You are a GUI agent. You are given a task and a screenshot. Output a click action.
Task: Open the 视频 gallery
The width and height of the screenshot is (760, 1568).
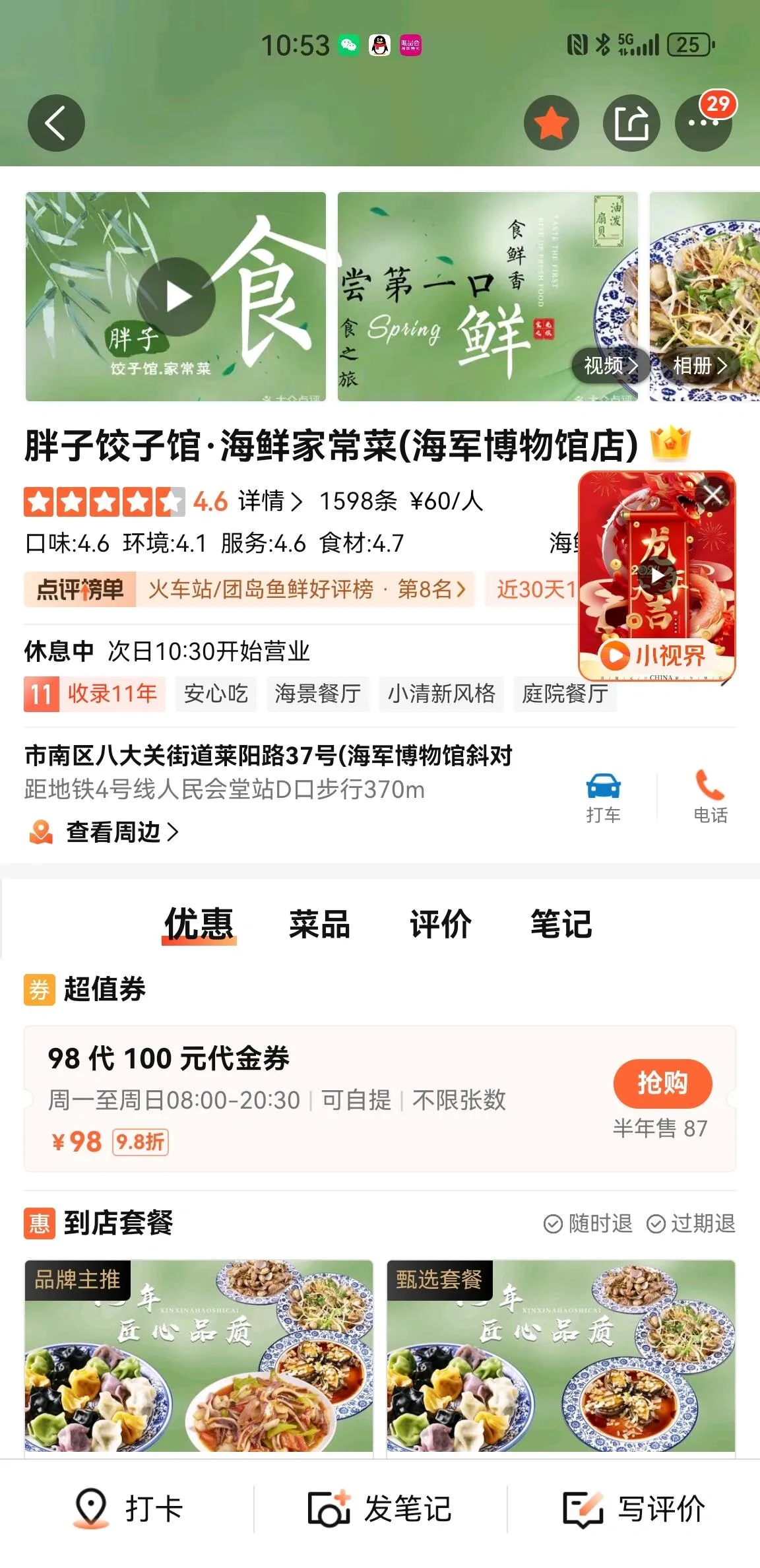tap(610, 365)
